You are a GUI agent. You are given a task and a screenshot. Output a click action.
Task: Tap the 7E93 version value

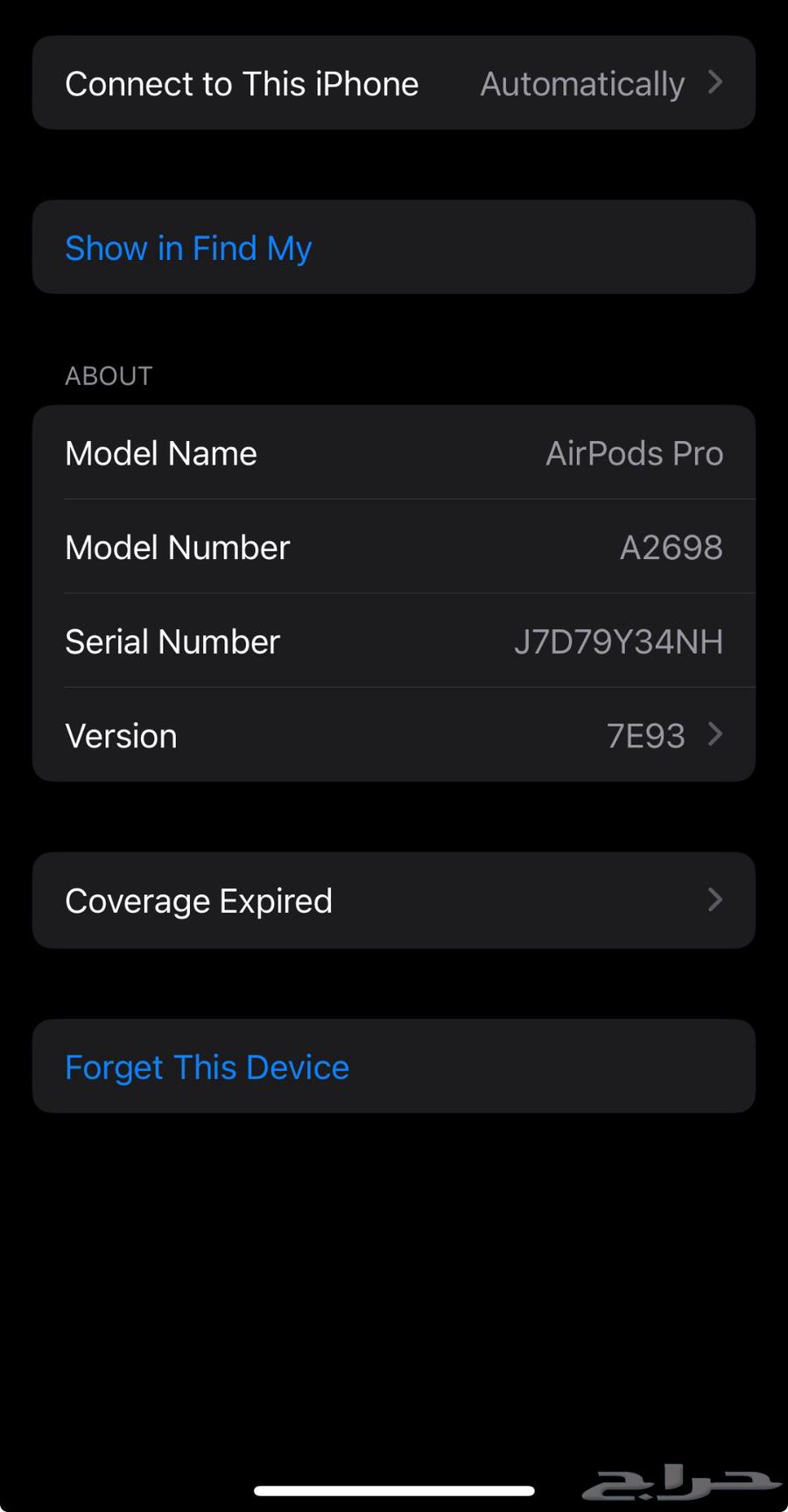[x=646, y=735]
